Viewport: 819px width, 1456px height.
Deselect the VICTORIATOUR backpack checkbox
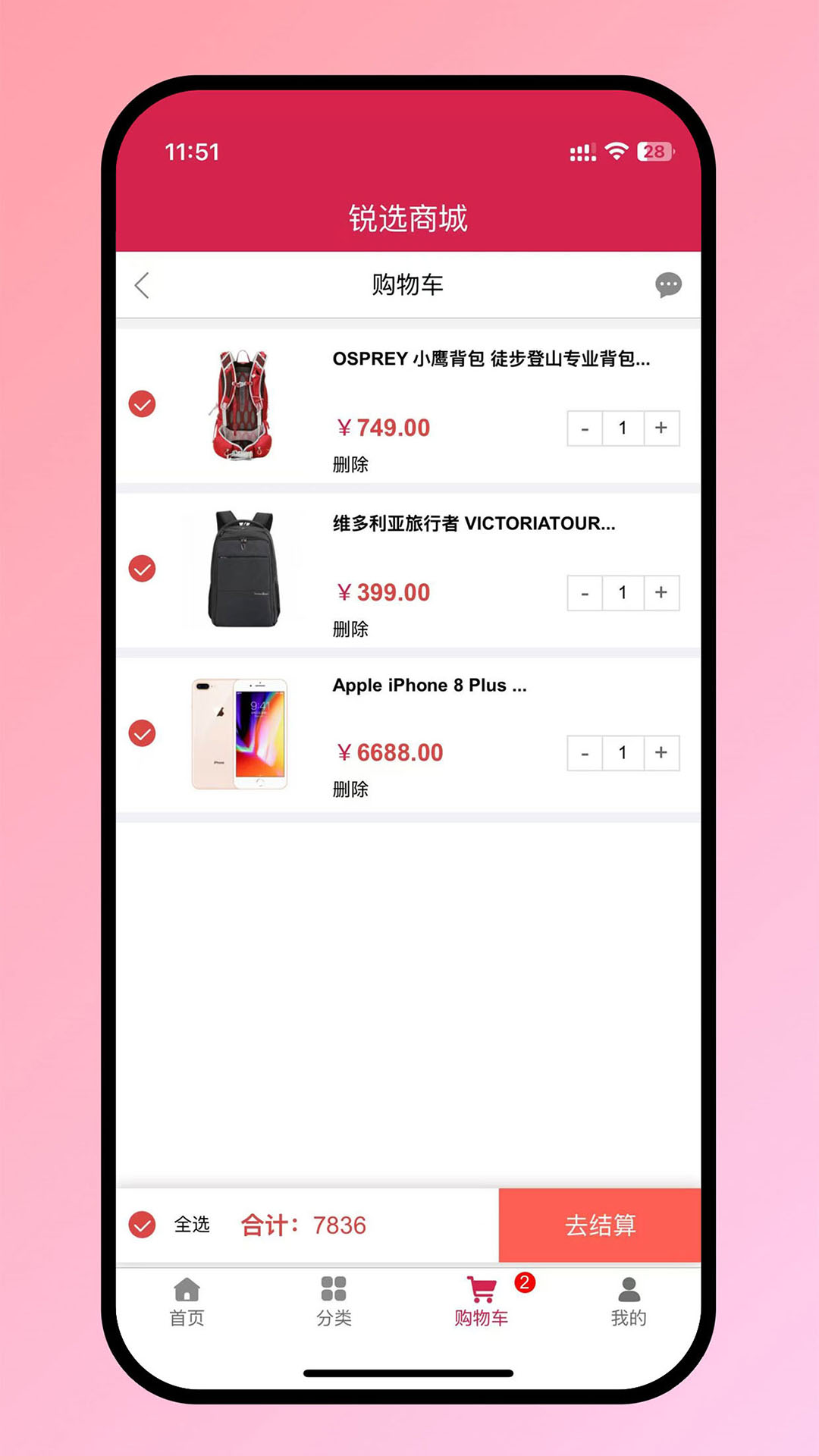click(x=143, y=567)
